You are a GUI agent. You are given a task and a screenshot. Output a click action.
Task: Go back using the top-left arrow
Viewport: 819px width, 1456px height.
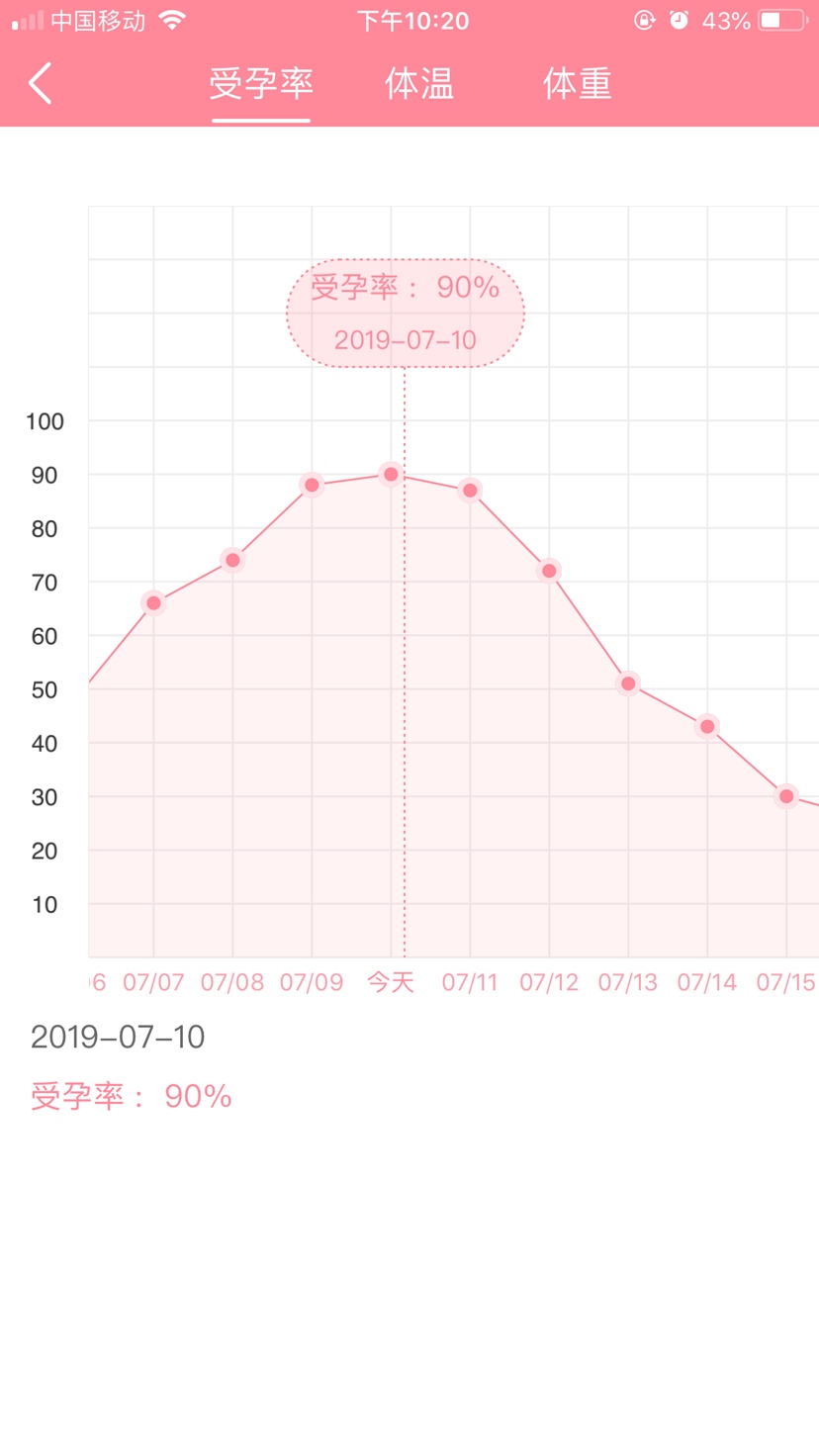(x=41, y=84)
